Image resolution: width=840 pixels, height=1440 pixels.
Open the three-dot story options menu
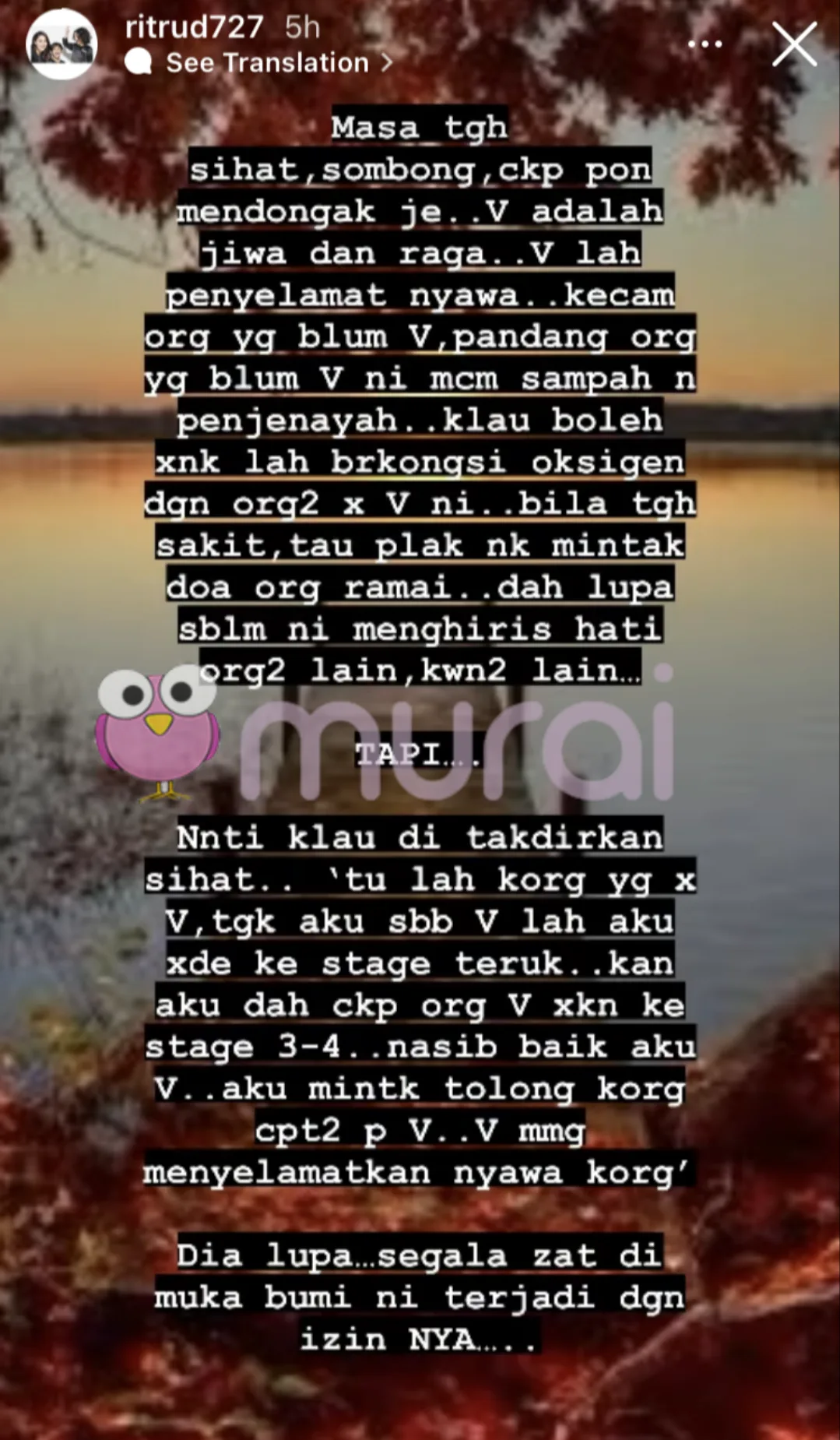(x=705, y=44)
